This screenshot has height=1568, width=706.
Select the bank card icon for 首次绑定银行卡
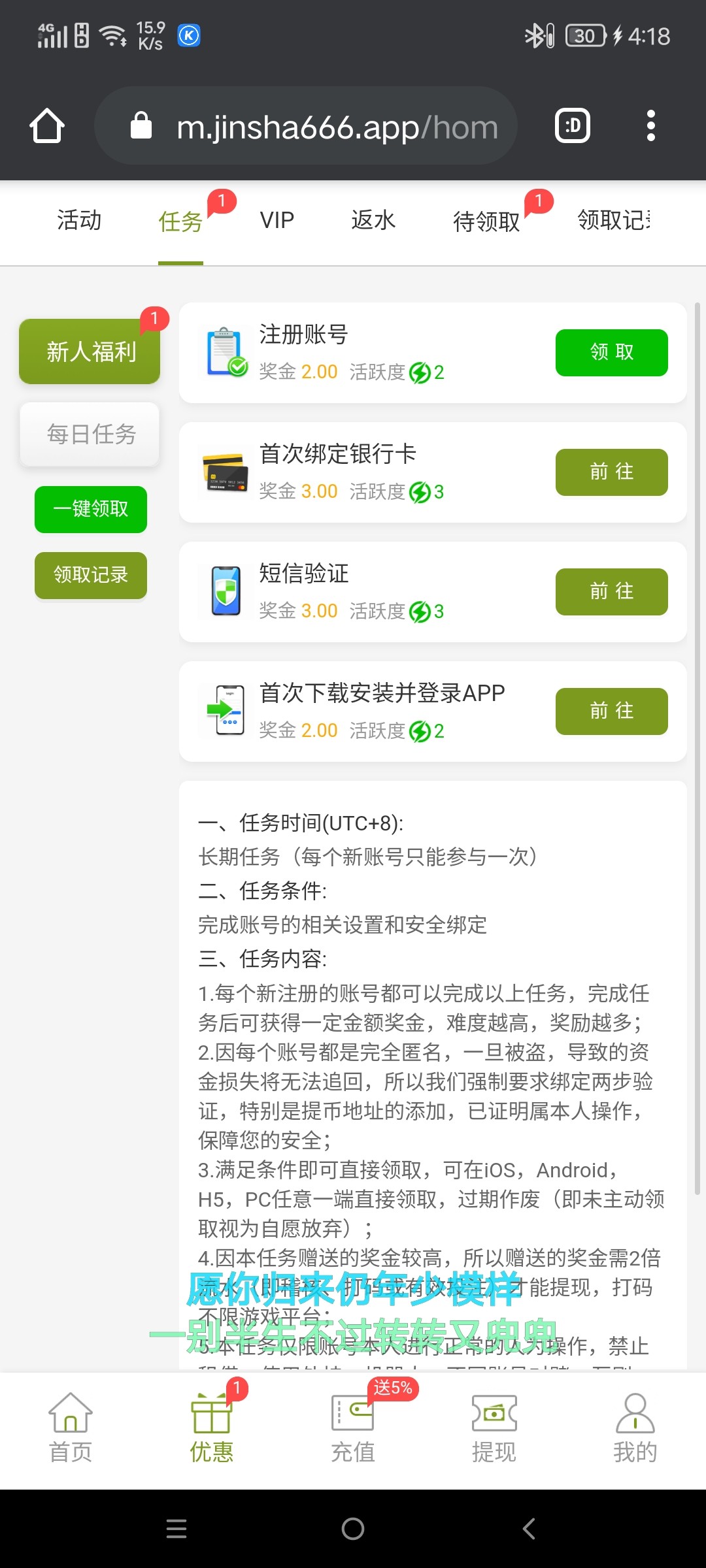point(225,472)
